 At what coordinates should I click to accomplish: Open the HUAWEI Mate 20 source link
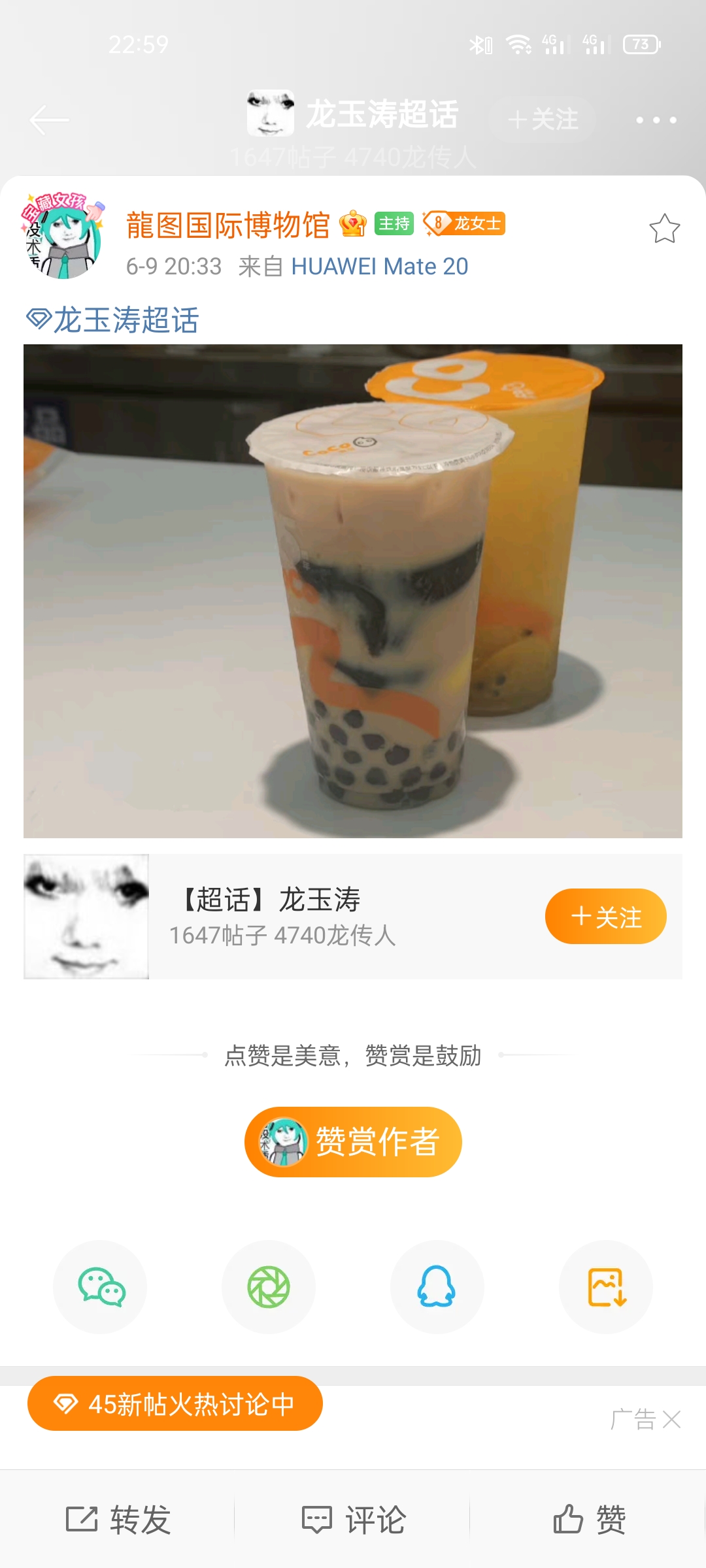click(379, 267)
